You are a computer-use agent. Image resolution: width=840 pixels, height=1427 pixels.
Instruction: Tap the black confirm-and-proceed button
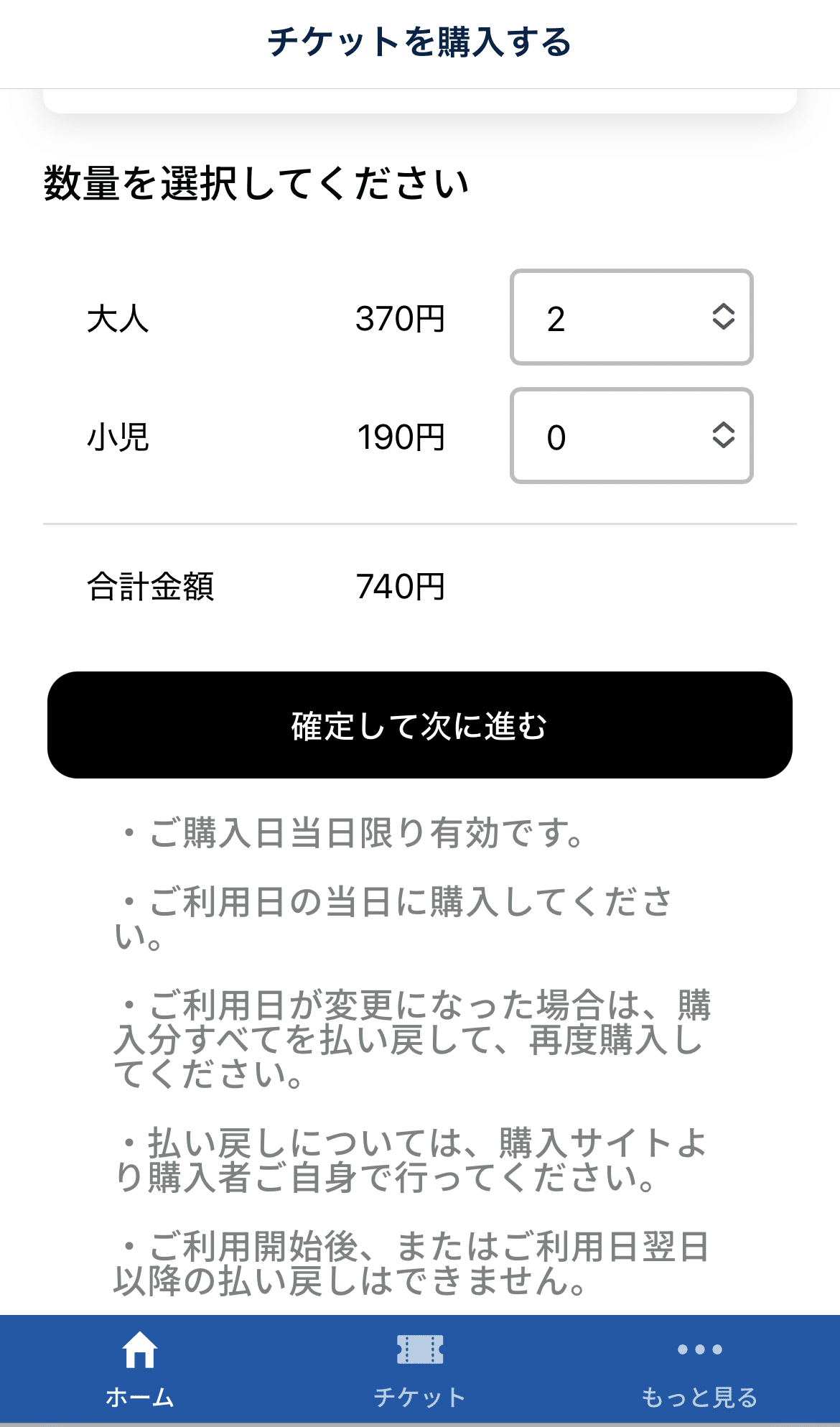[419, 725]
